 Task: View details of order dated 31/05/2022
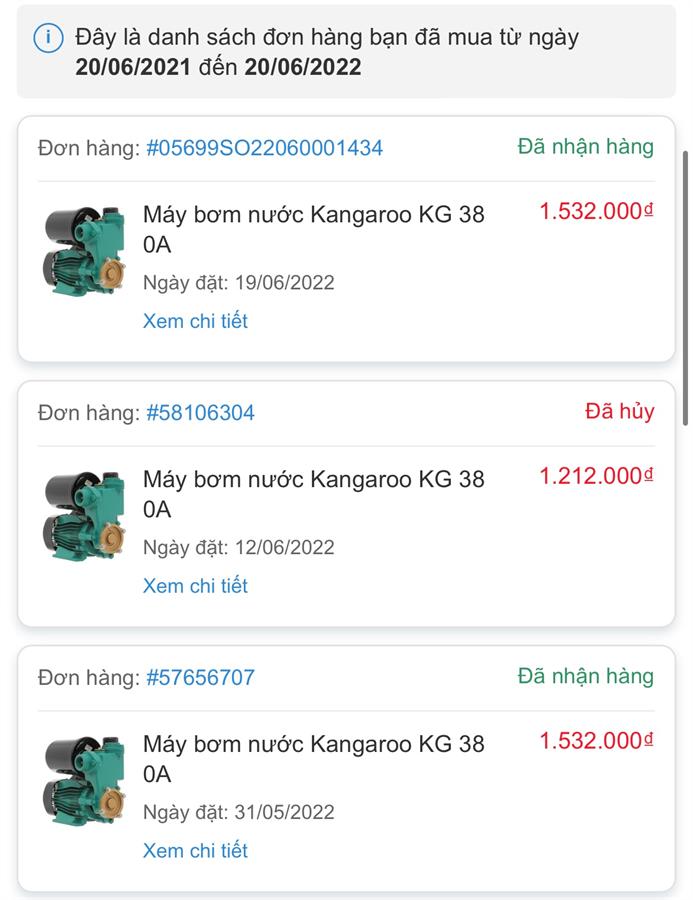pyautogui.click(x=195, y=851)
